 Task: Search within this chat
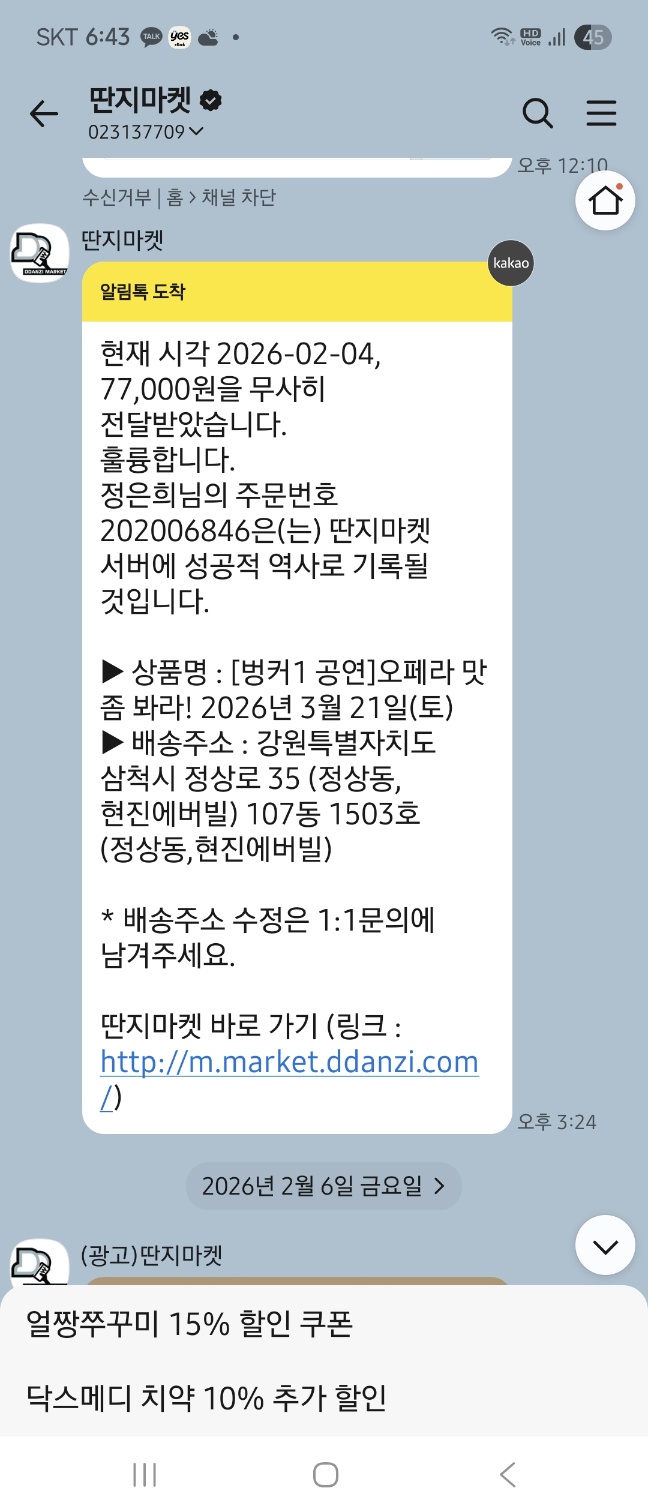pos(538,114)
